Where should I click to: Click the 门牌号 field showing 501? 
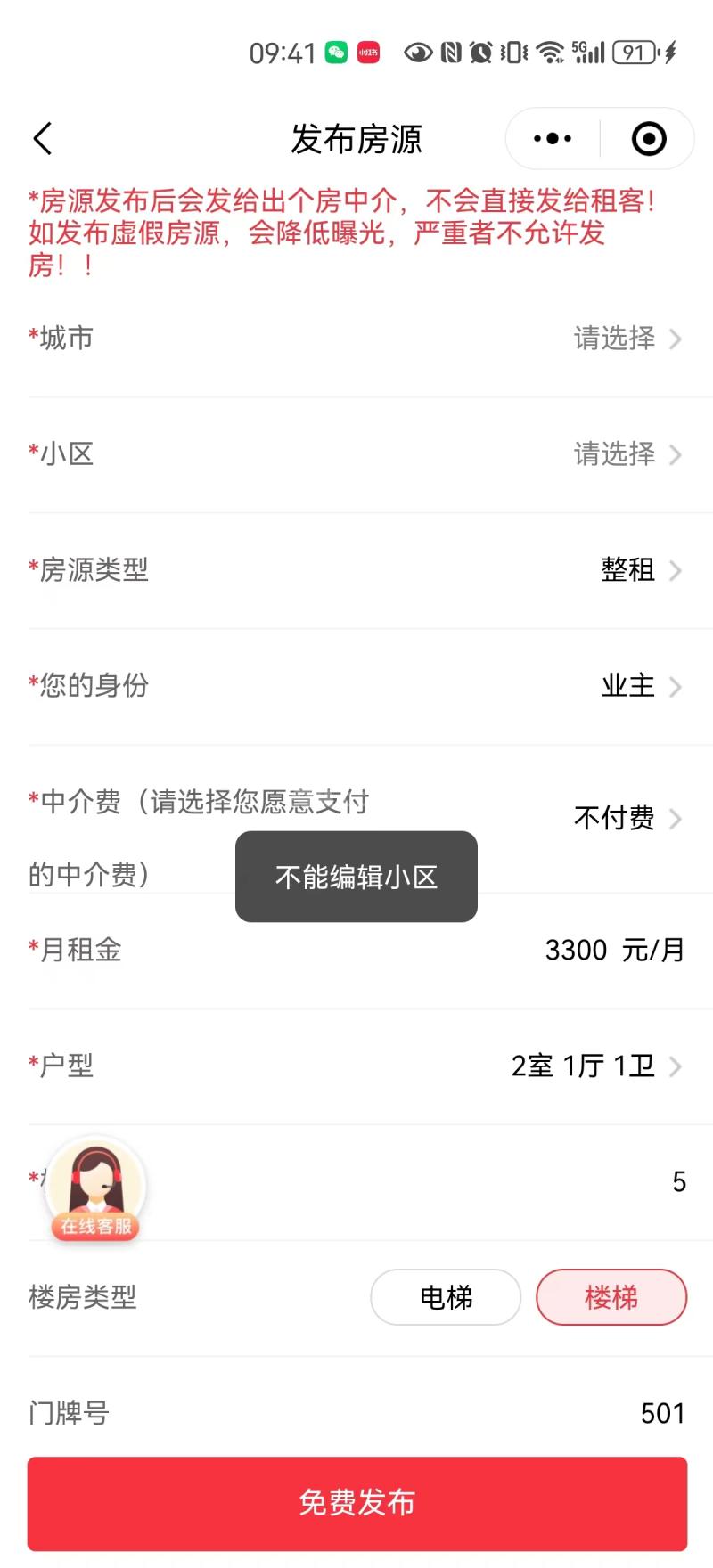pyautogui.click(x=661, y=1413)
